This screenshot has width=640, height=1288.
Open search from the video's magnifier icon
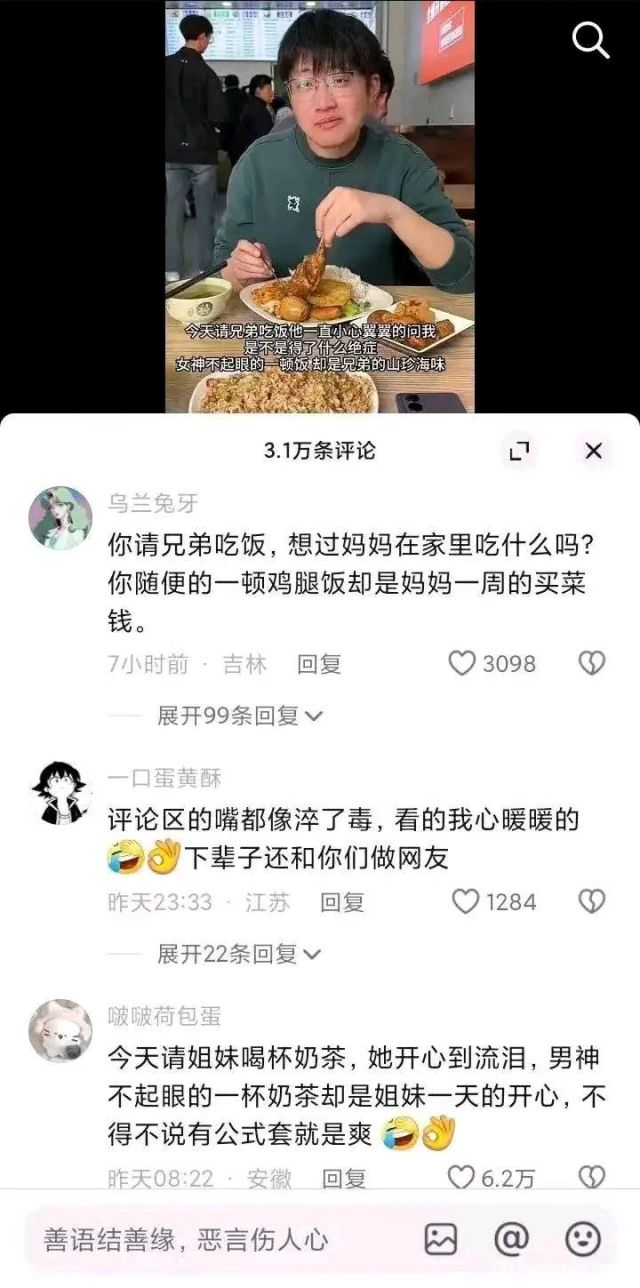pos(591,41)
